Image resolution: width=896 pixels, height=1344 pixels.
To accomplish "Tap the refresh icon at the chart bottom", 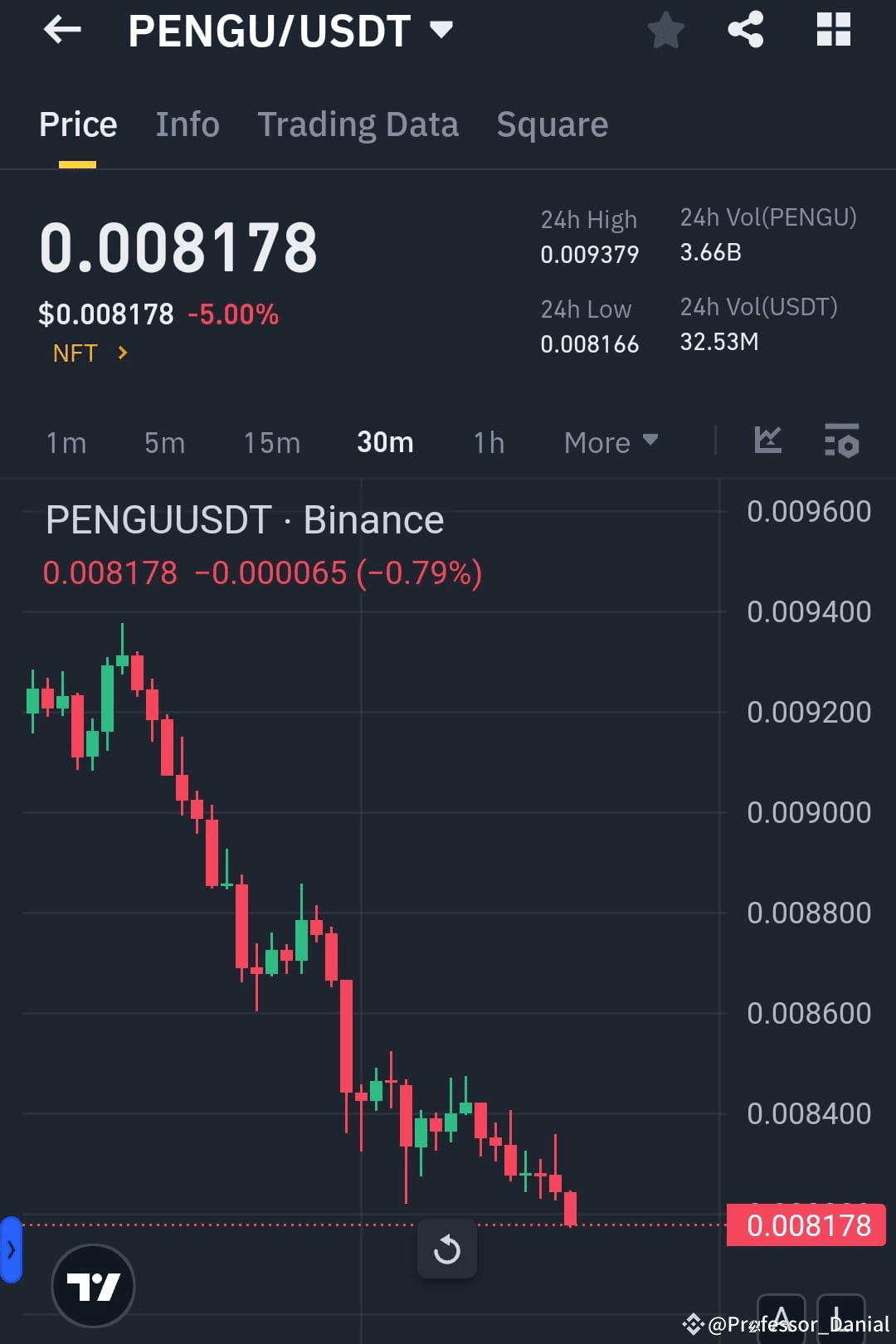I will click(x=447, y=1249).
